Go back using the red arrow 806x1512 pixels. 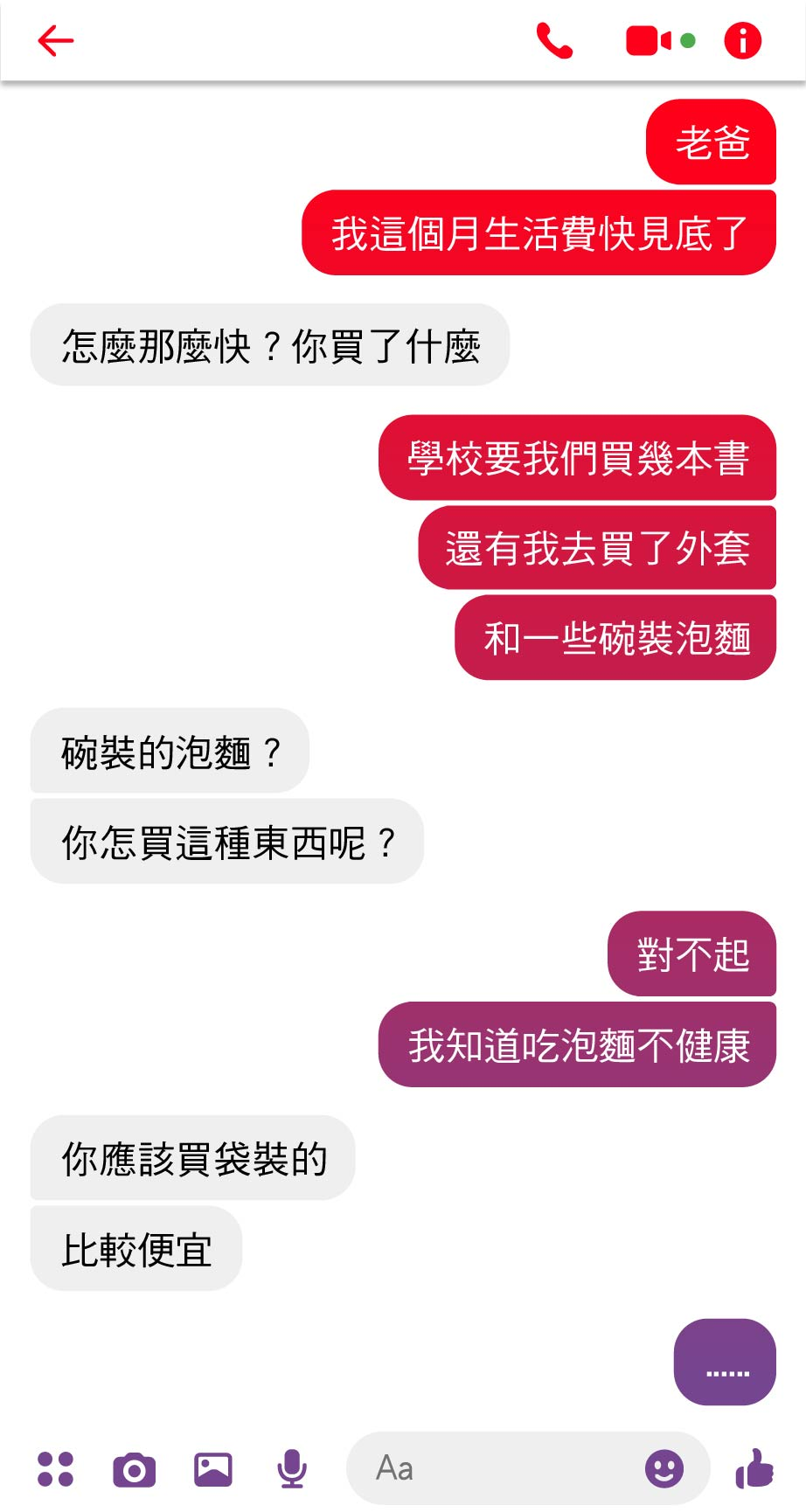(x=56, y=41)
